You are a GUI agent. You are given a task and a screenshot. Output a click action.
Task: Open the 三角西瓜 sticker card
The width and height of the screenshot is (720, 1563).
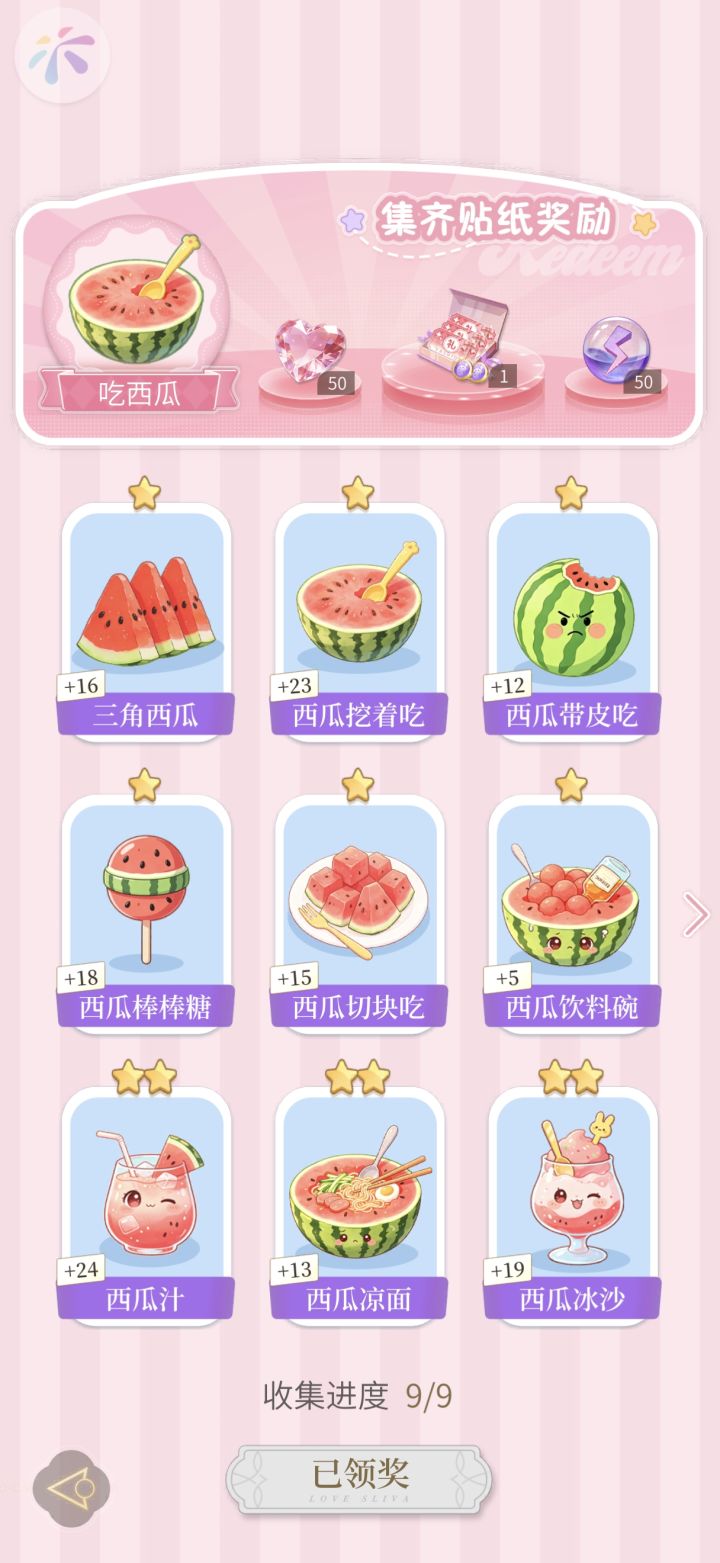[146, 622]
